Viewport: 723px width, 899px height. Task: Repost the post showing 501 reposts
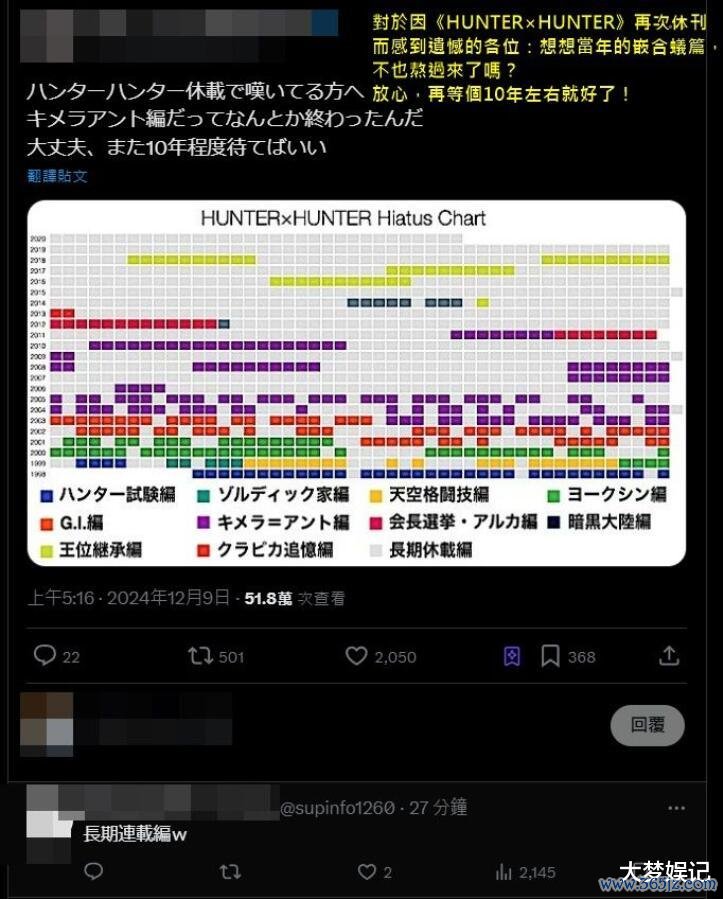[200, 656]
